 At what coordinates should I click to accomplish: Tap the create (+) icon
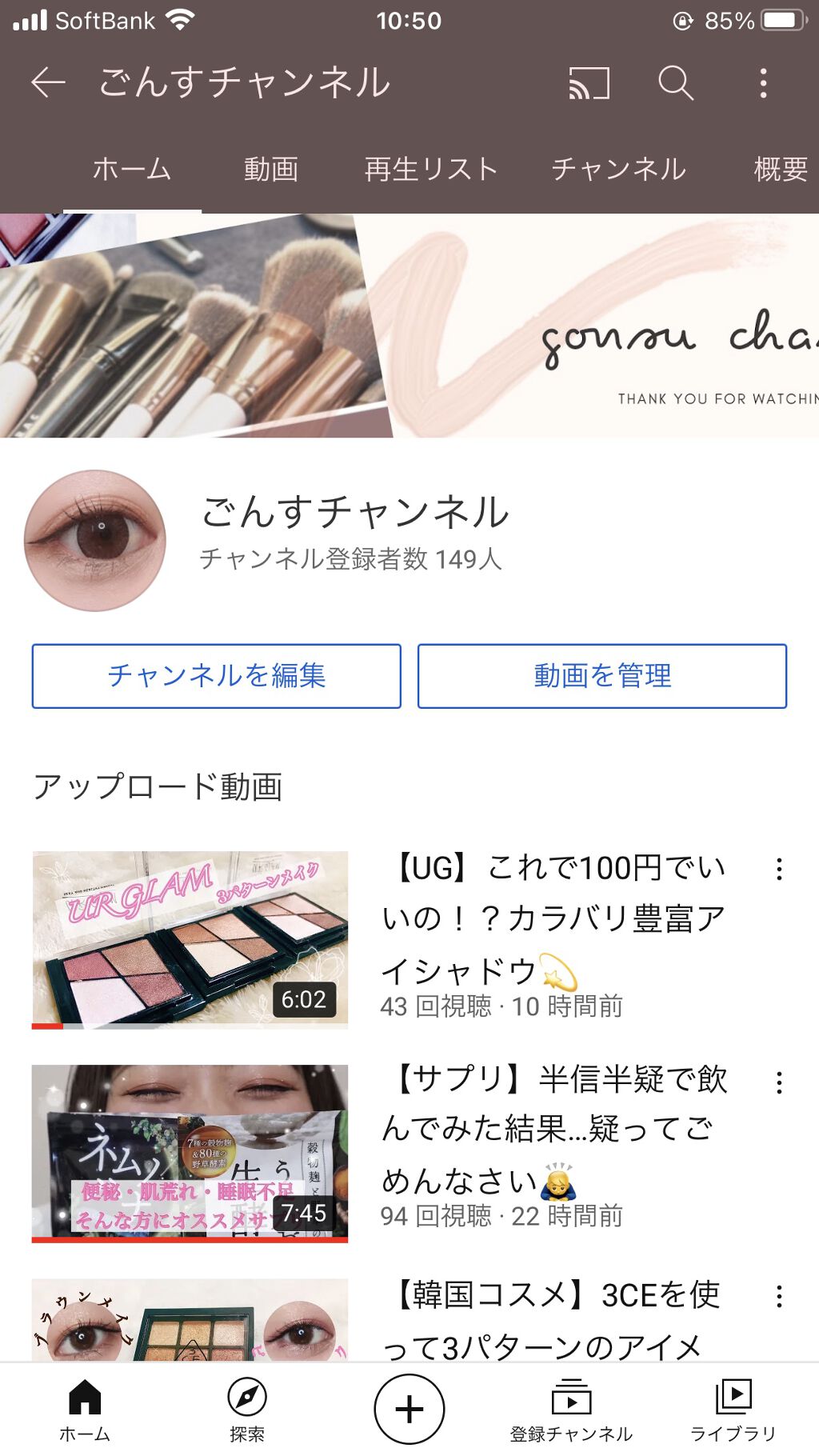pos(409,1408)
